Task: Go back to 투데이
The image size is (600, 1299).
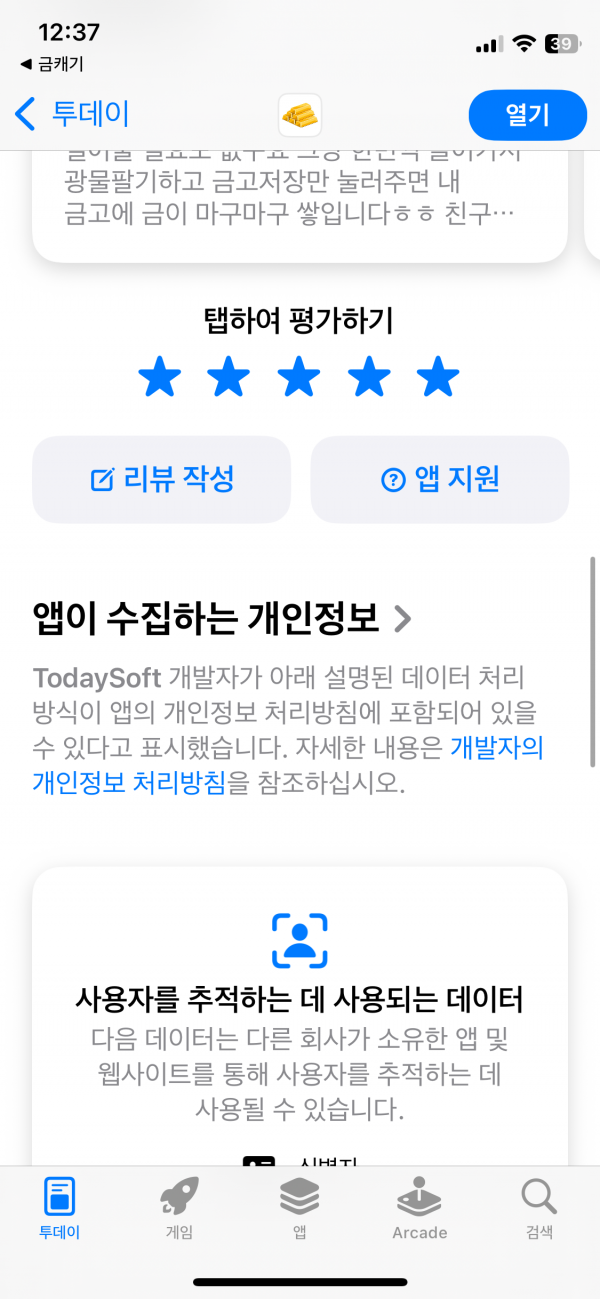Action: pos(72,114)
